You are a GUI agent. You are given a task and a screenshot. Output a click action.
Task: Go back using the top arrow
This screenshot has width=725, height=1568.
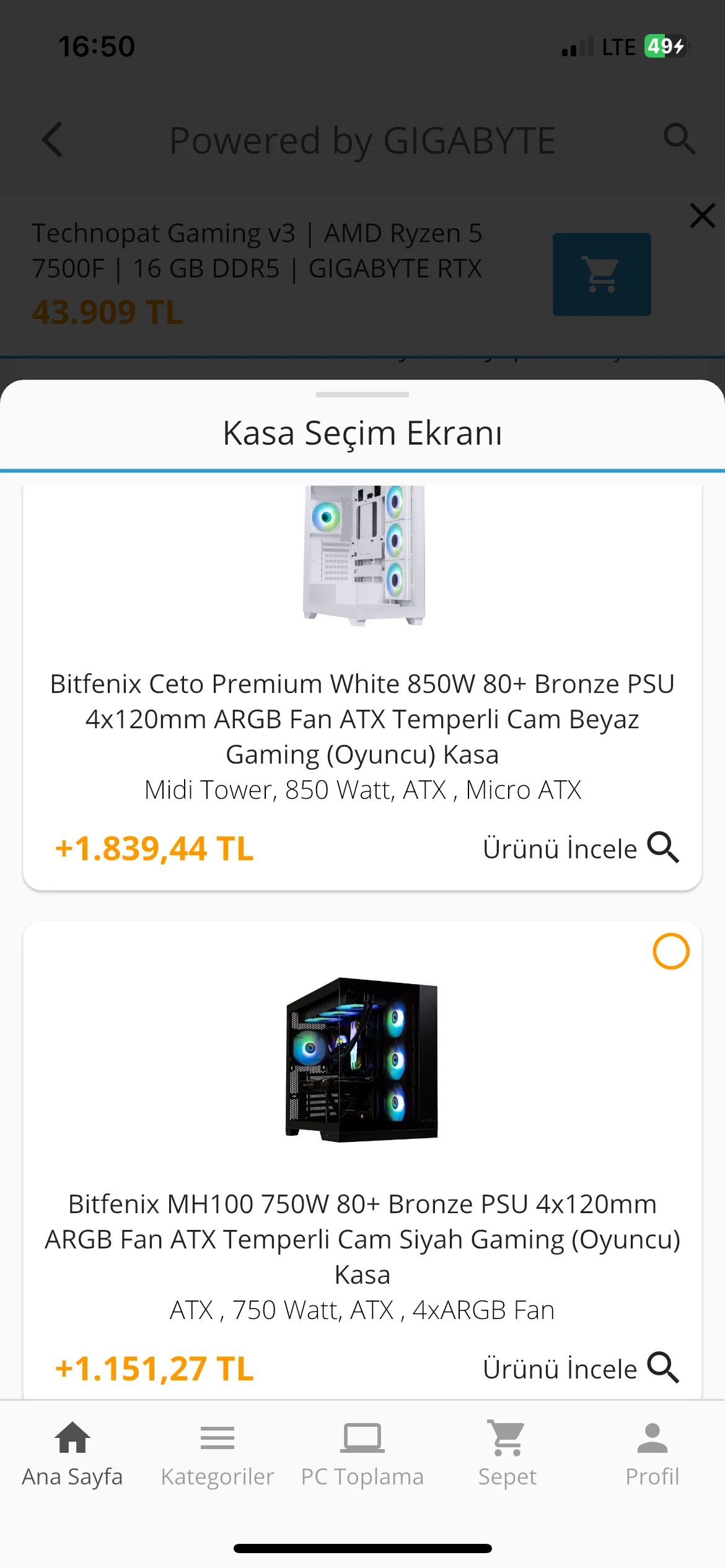click(x=53, y=140)
